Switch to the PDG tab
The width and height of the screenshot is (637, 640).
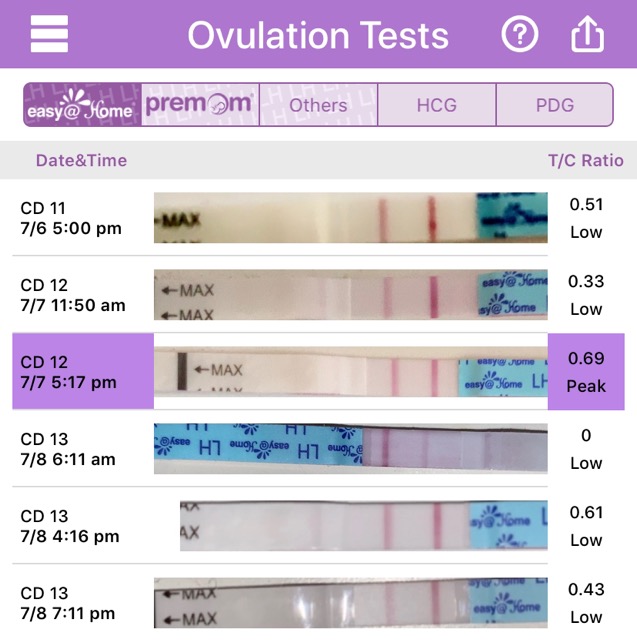pyautogui.click(x=553, y=105)
